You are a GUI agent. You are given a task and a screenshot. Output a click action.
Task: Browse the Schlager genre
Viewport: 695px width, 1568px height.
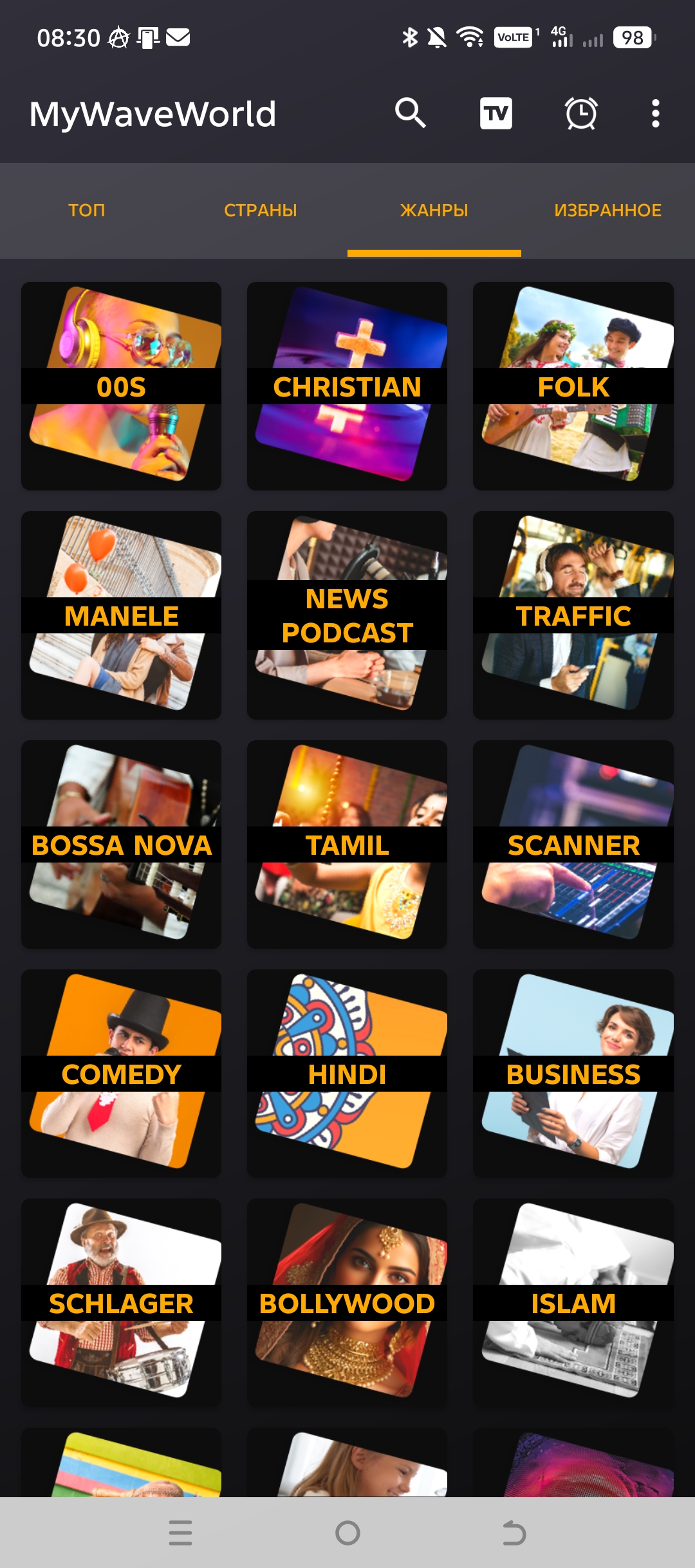[121, 1302]
